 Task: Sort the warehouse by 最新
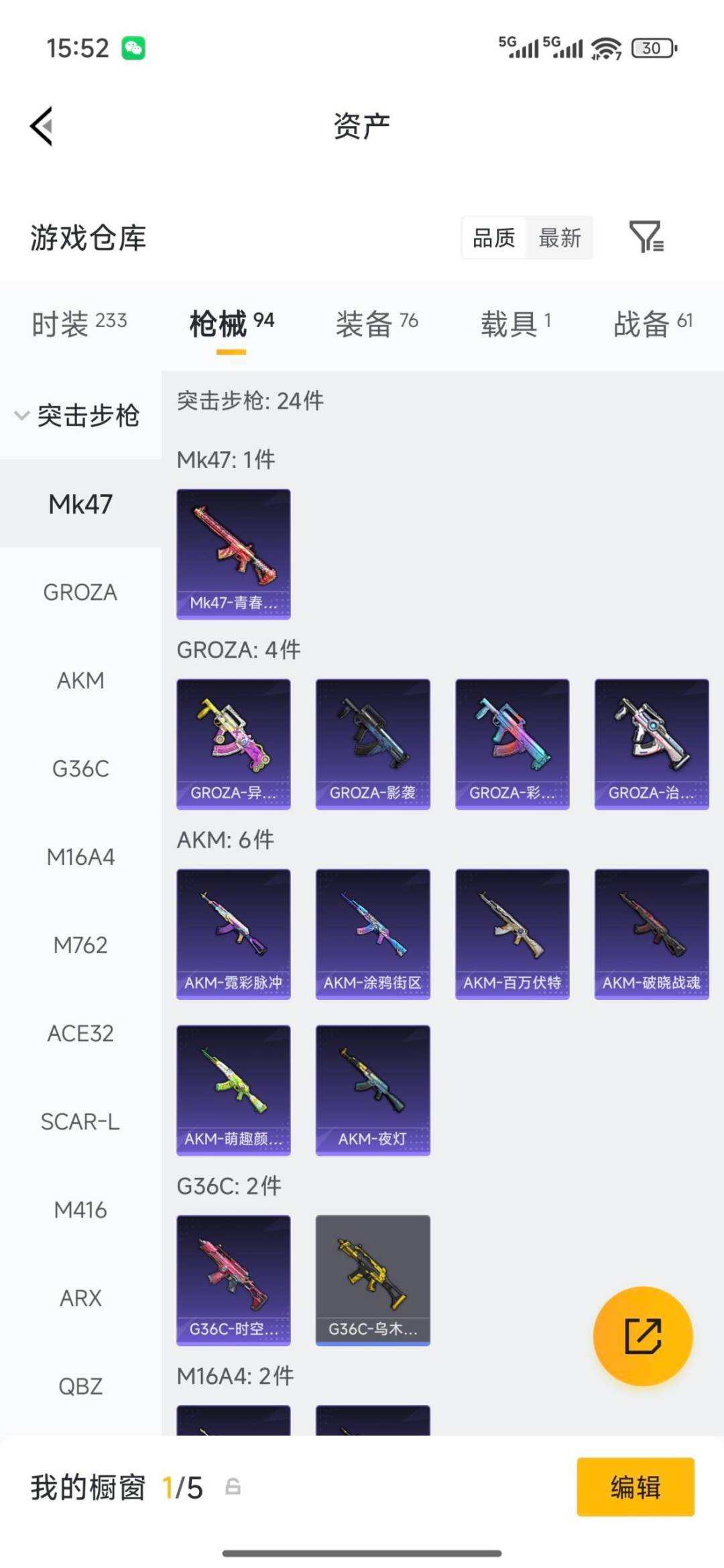click(x=560, y=238)
